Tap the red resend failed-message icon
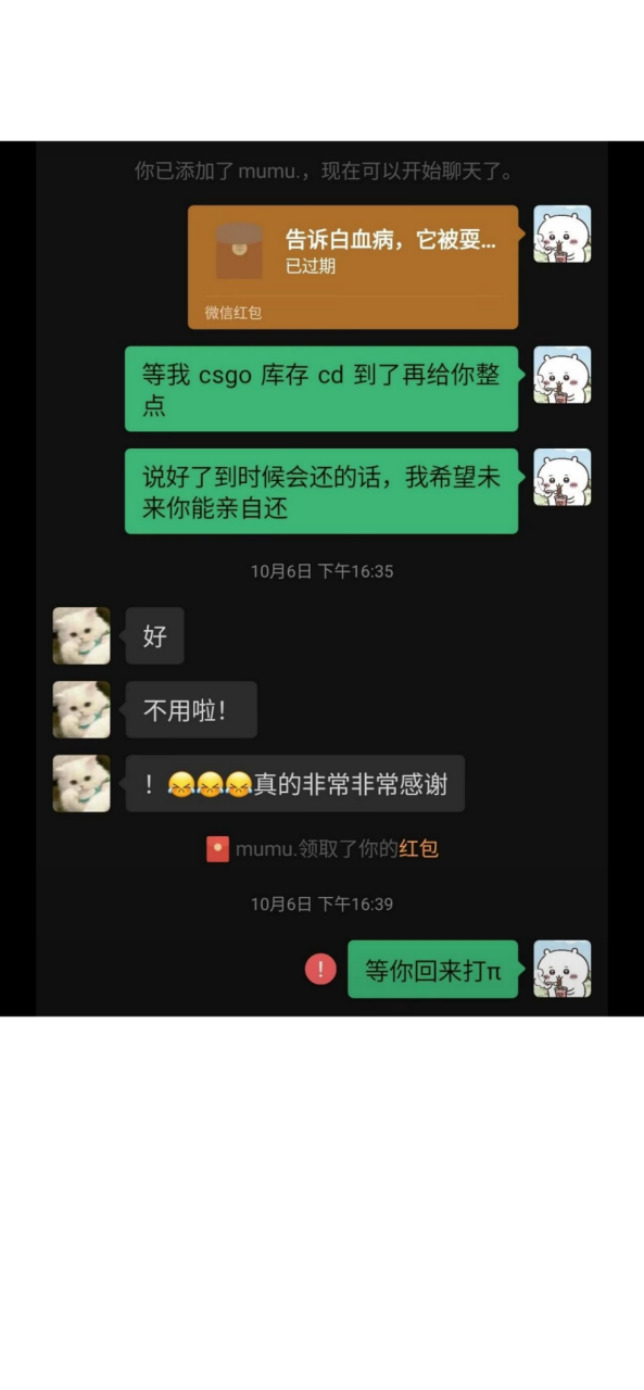 point(320,968)
